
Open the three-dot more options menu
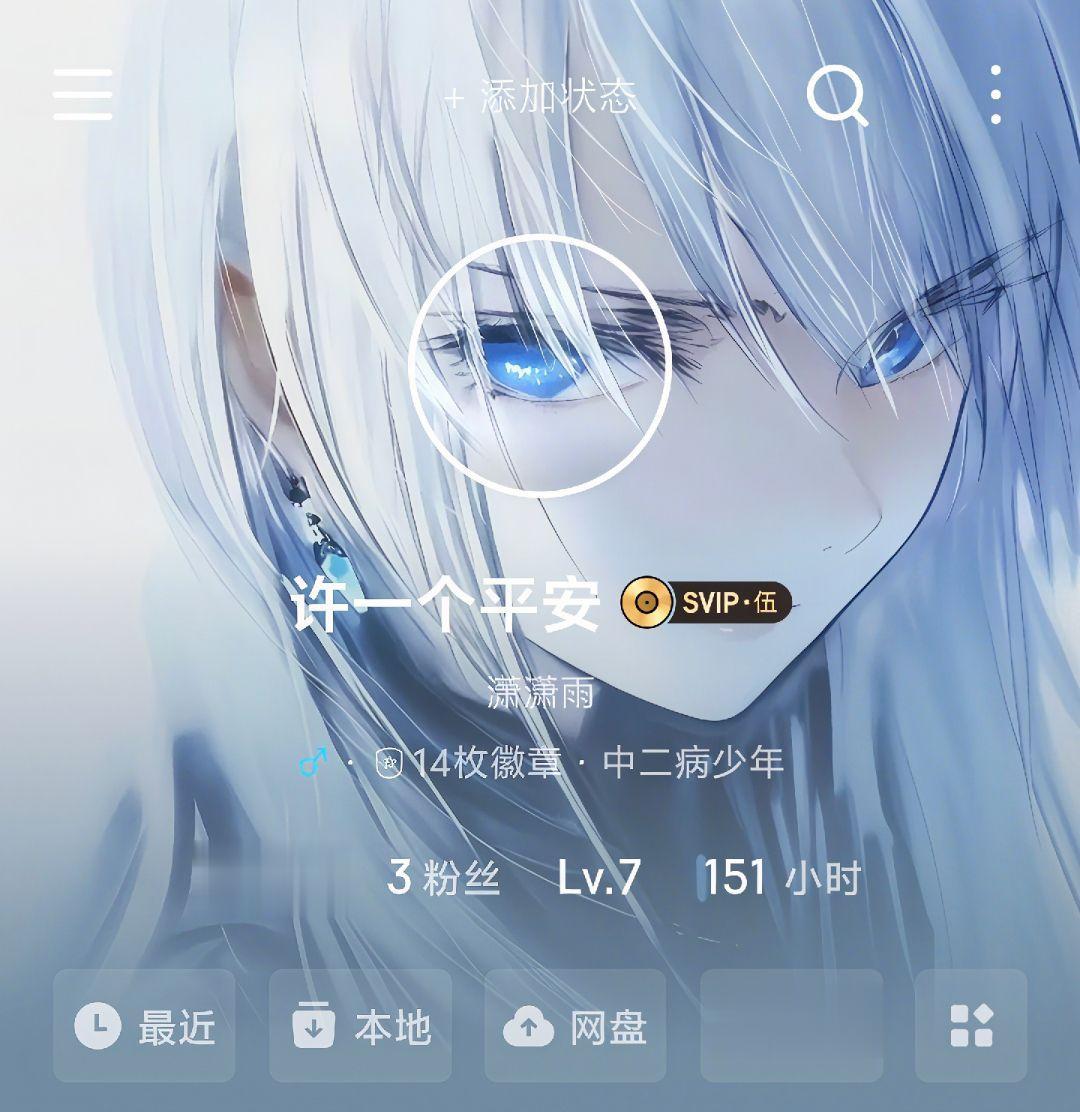[996, 97]
